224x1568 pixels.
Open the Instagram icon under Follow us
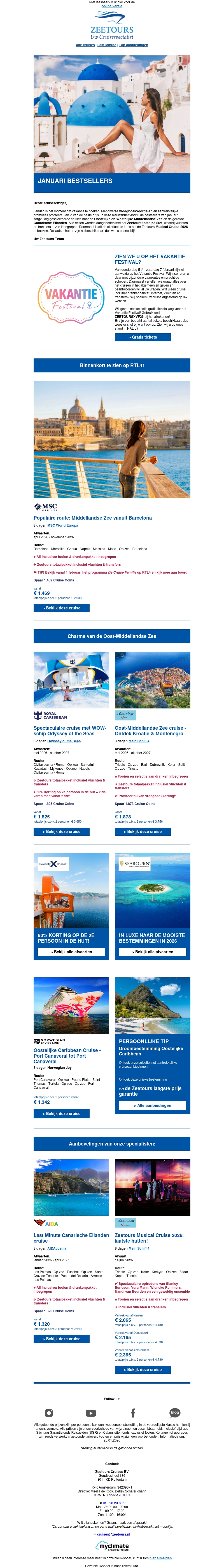[x=49, y=1413]
